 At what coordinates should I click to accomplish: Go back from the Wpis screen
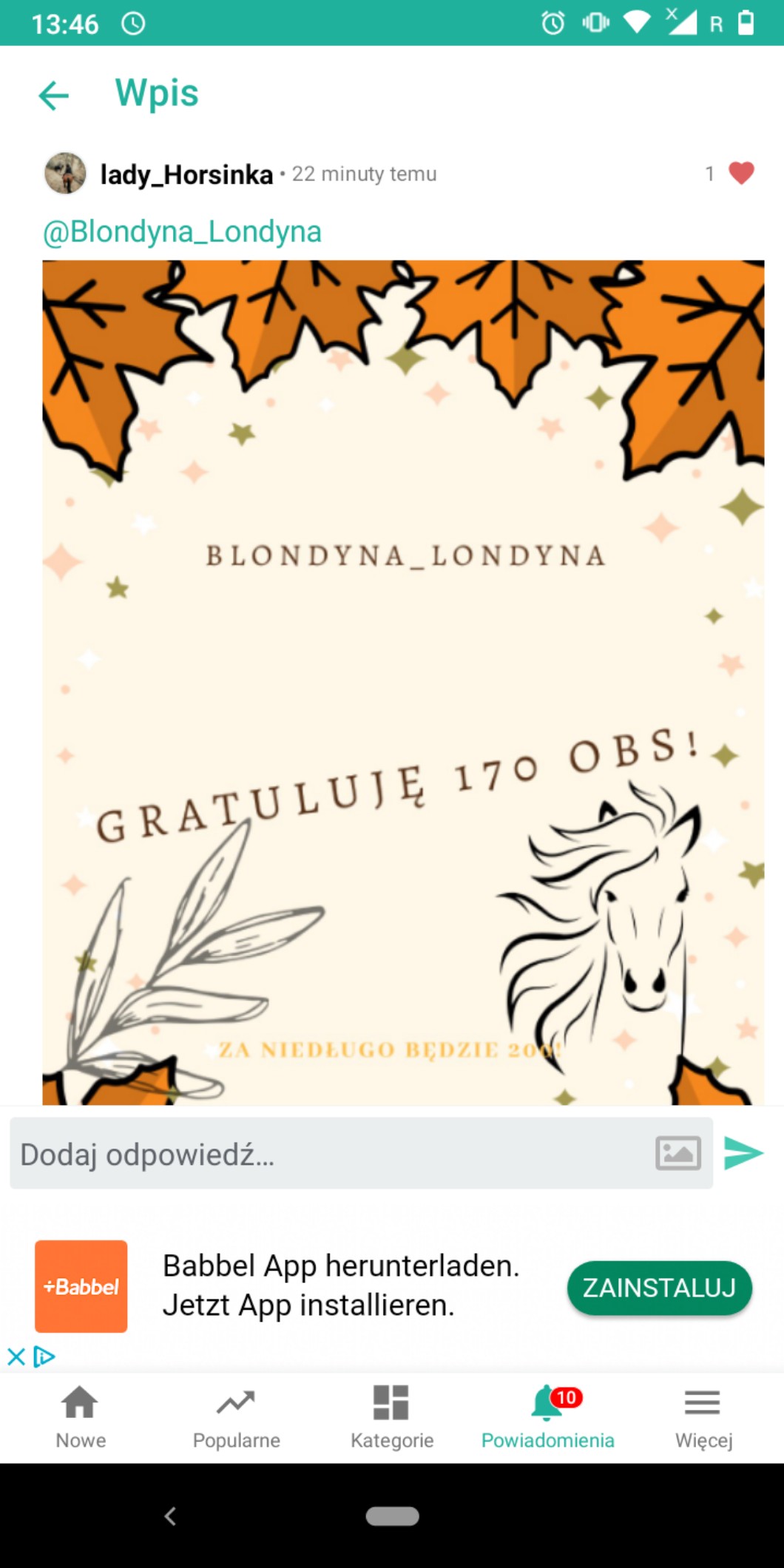[54, 95]
